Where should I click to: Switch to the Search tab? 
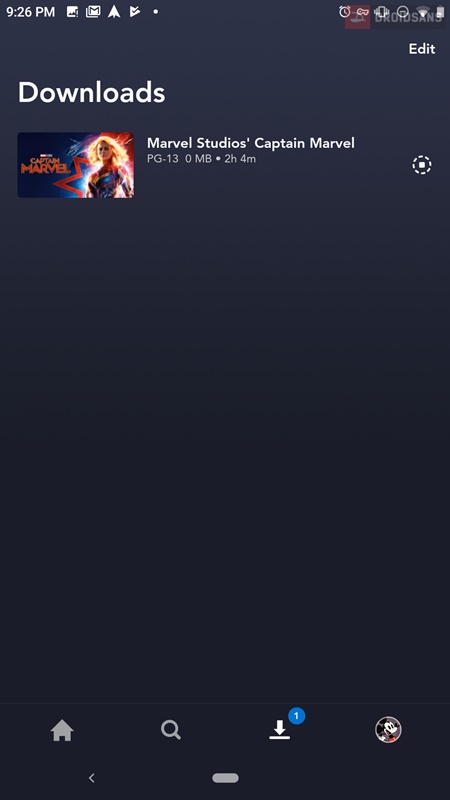(170, 730)
